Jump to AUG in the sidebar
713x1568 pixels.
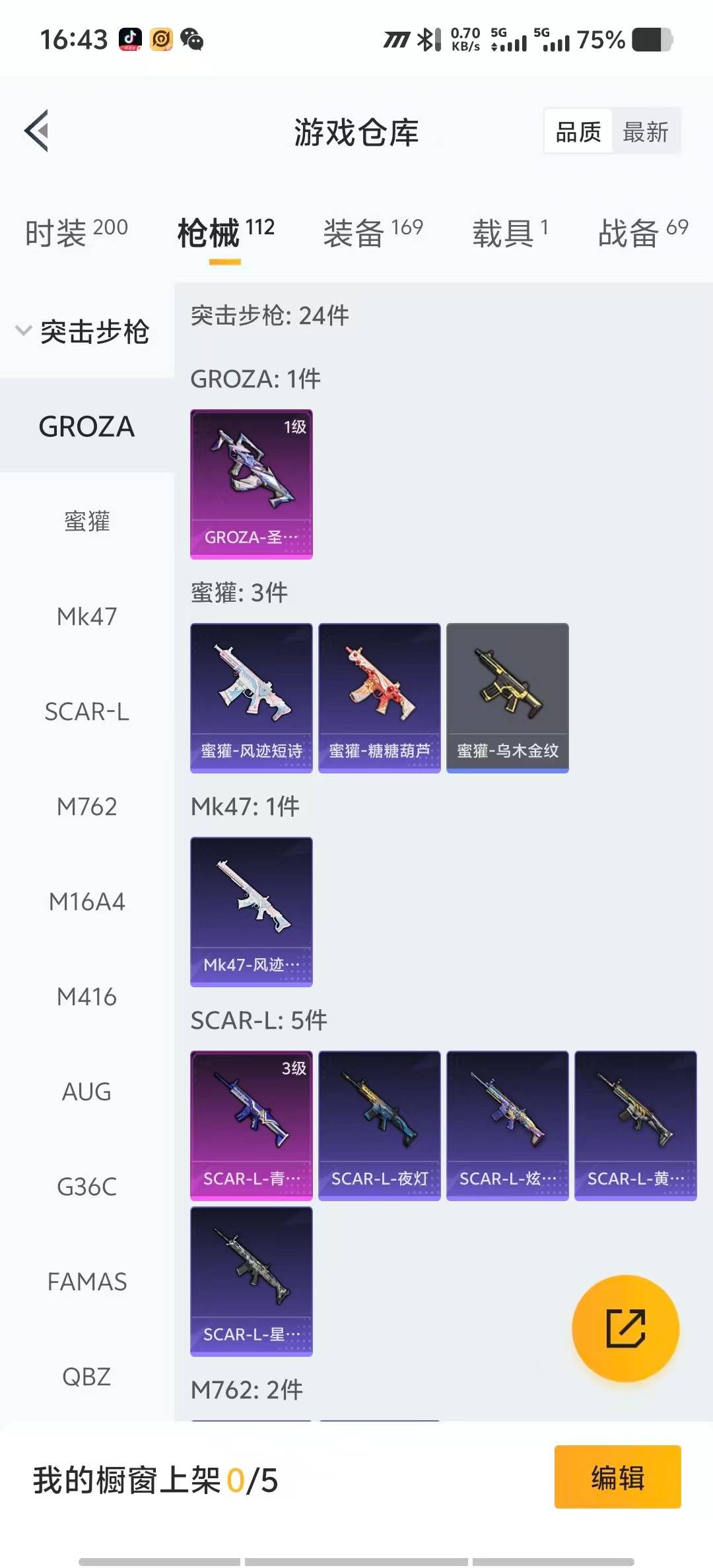point(86,1092)
